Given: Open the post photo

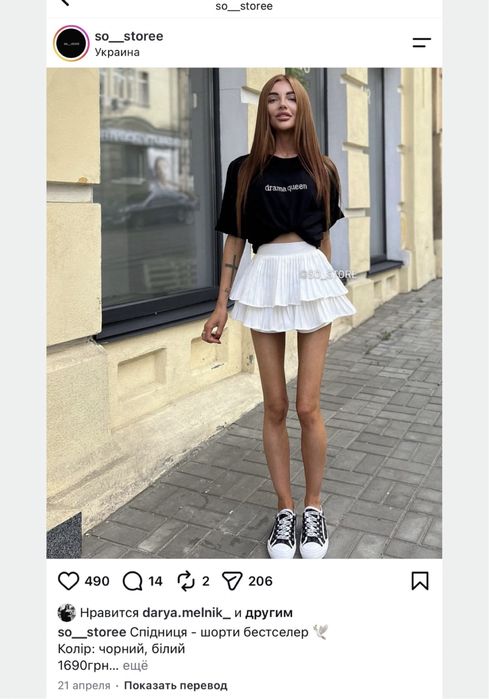Looking at the screenshot, I should (x=244, y=313).
